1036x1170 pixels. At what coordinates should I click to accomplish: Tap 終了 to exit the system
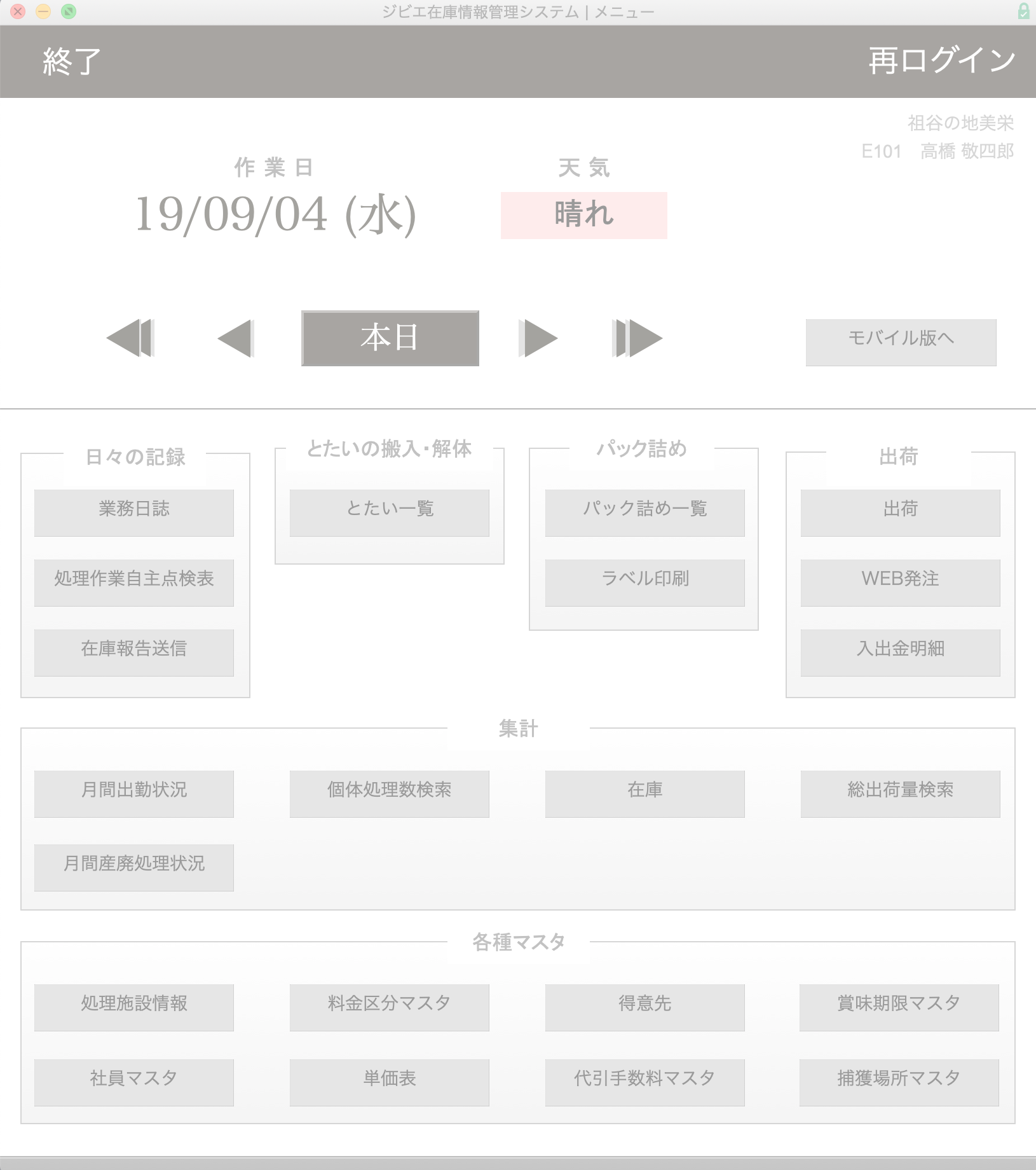point(71,62)
